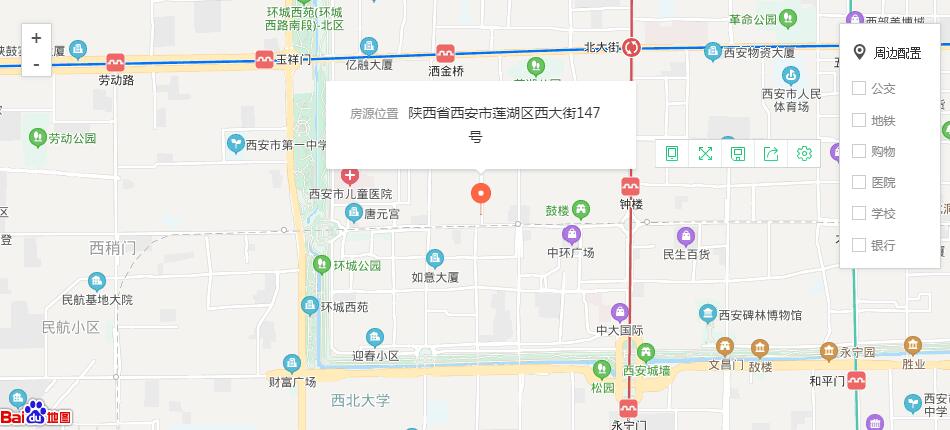Viewport: 950px width, 430px height.
Task: Enable the 地铁 checkbox
Action: click(x=859, y=120)
